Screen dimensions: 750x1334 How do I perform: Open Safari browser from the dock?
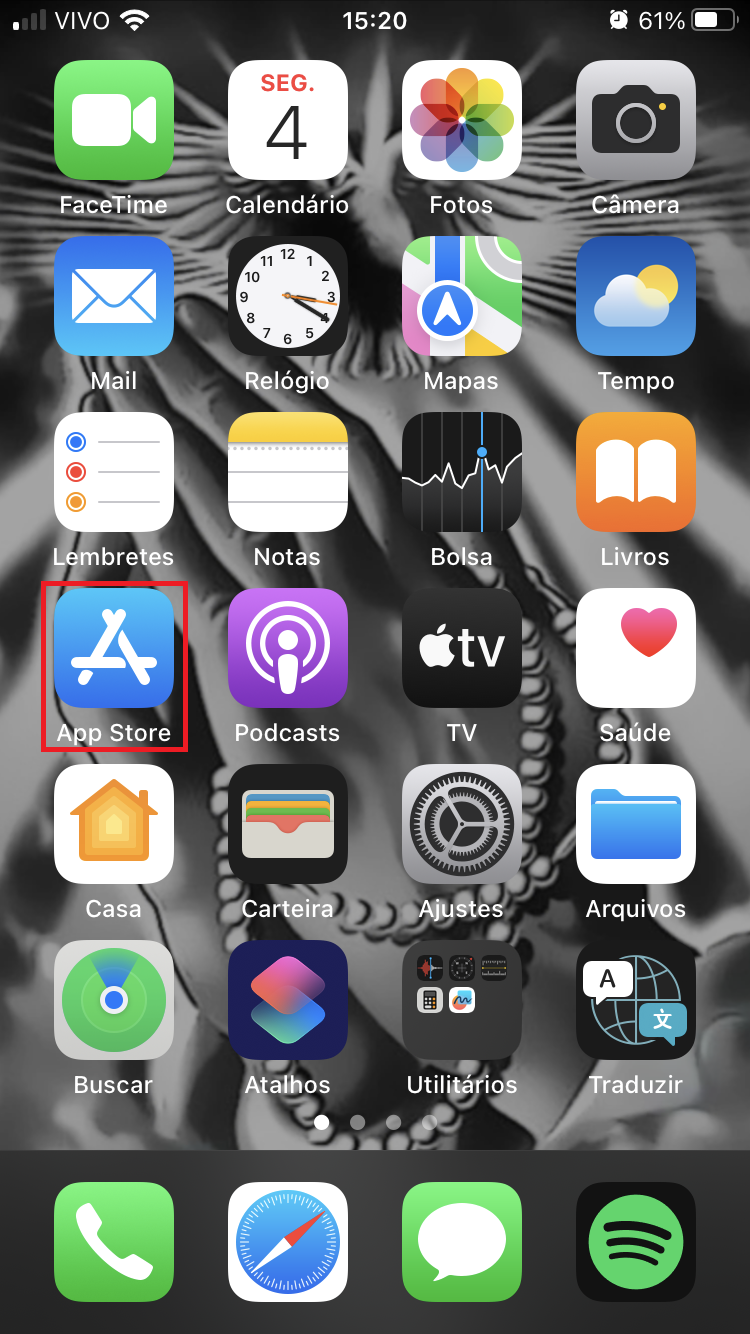click(x=288, y=1242)
